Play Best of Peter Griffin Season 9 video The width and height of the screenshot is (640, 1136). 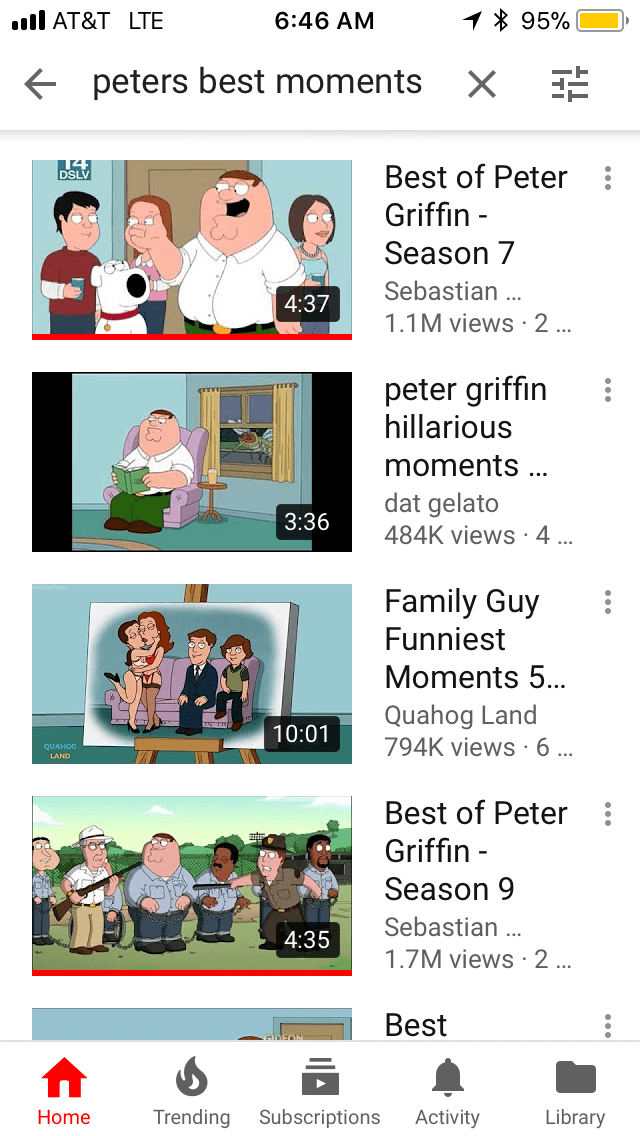[x=192, y=885]
